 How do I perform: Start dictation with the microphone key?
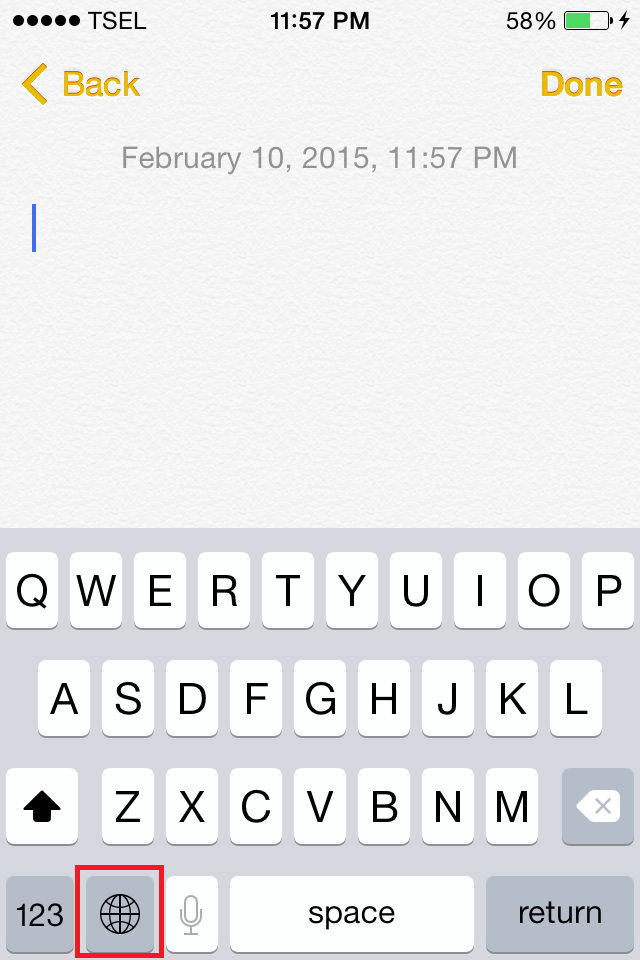coord(191,913)
